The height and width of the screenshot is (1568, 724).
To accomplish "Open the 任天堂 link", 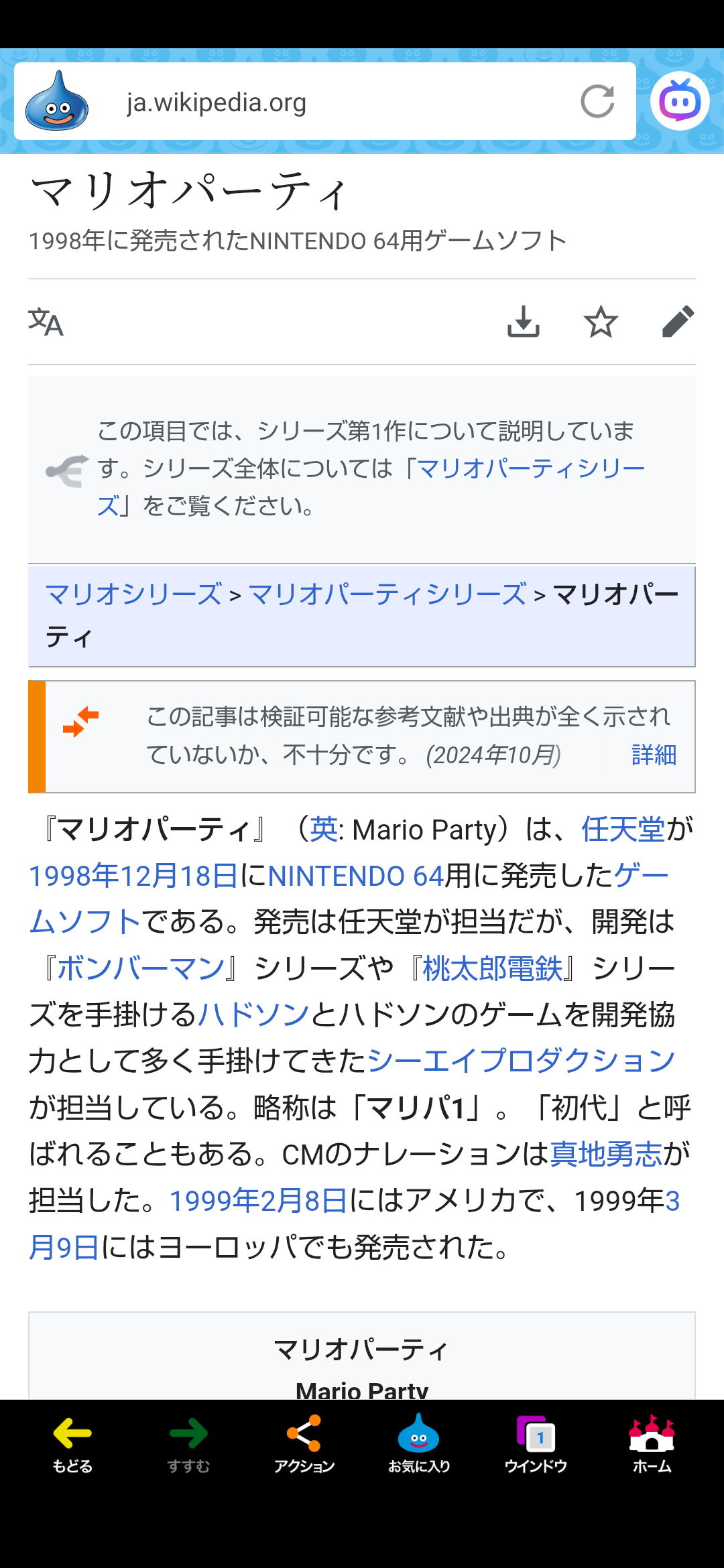I will pos(623,830).
